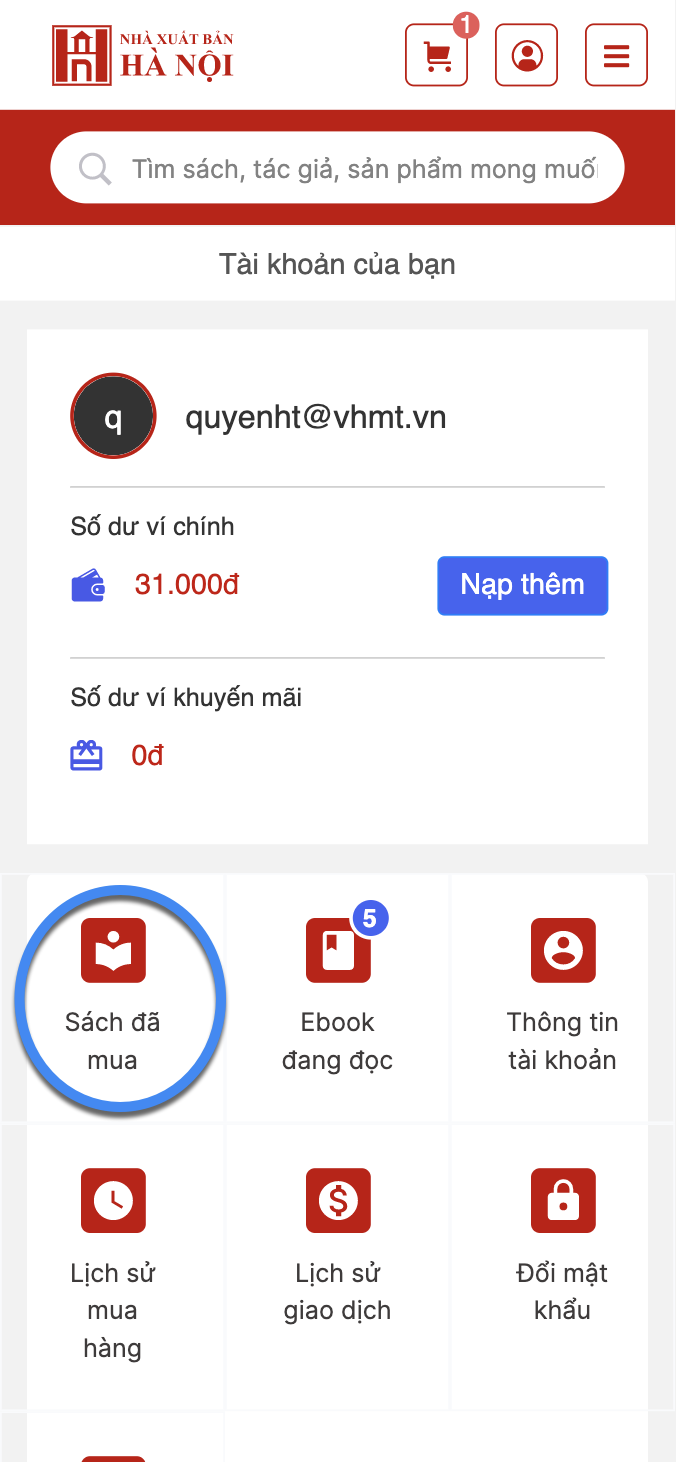Tap the book search field
This screenshot has height=1462, width=676.
pos(337,168)
